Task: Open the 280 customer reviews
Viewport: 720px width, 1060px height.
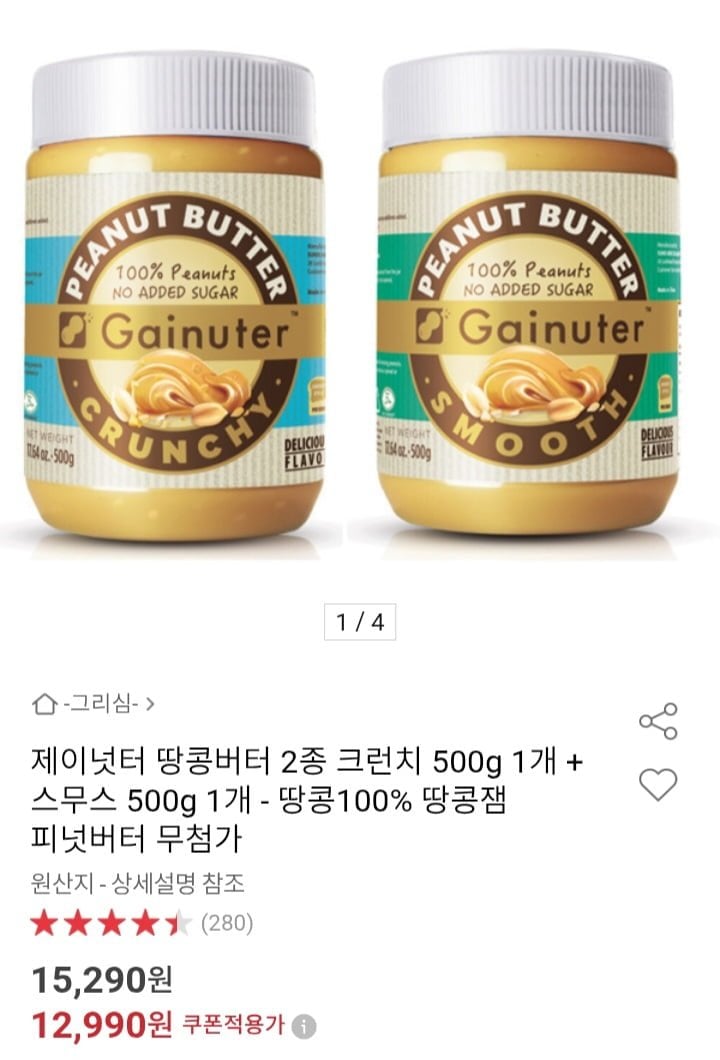Action: click(x=227, y=922)
